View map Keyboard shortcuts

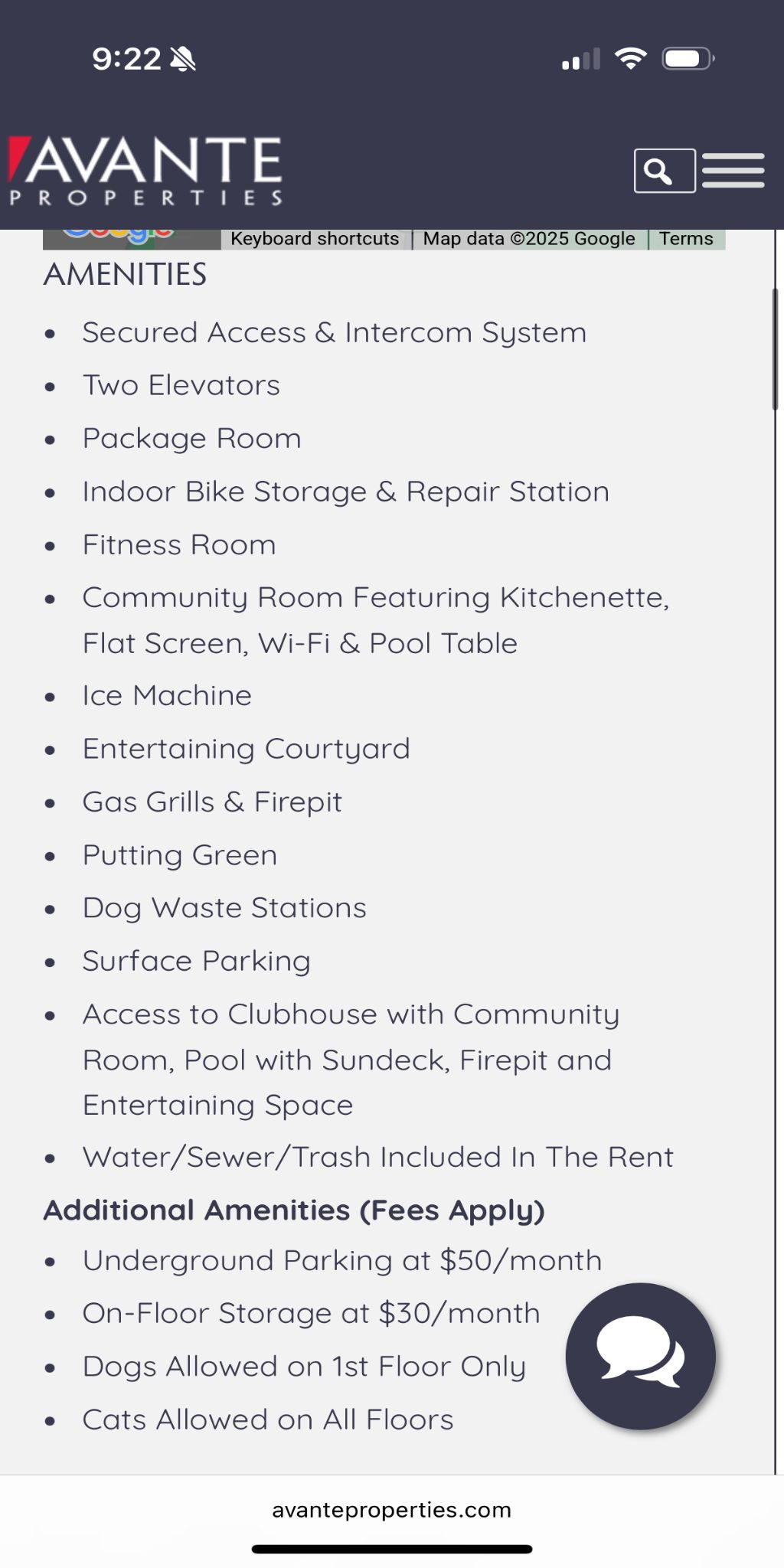click(x=315, y=239)
